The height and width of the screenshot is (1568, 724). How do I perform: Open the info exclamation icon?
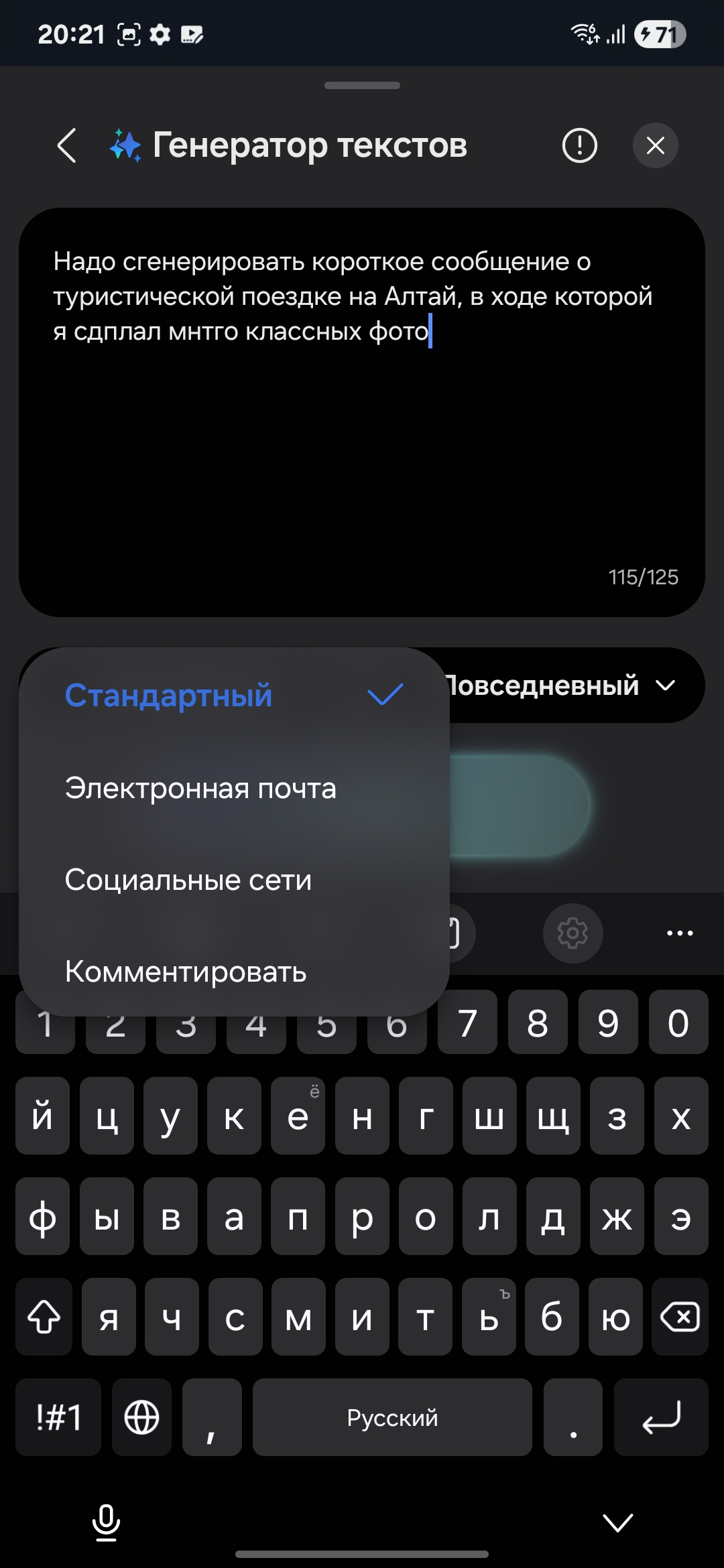tap(579, 145)
